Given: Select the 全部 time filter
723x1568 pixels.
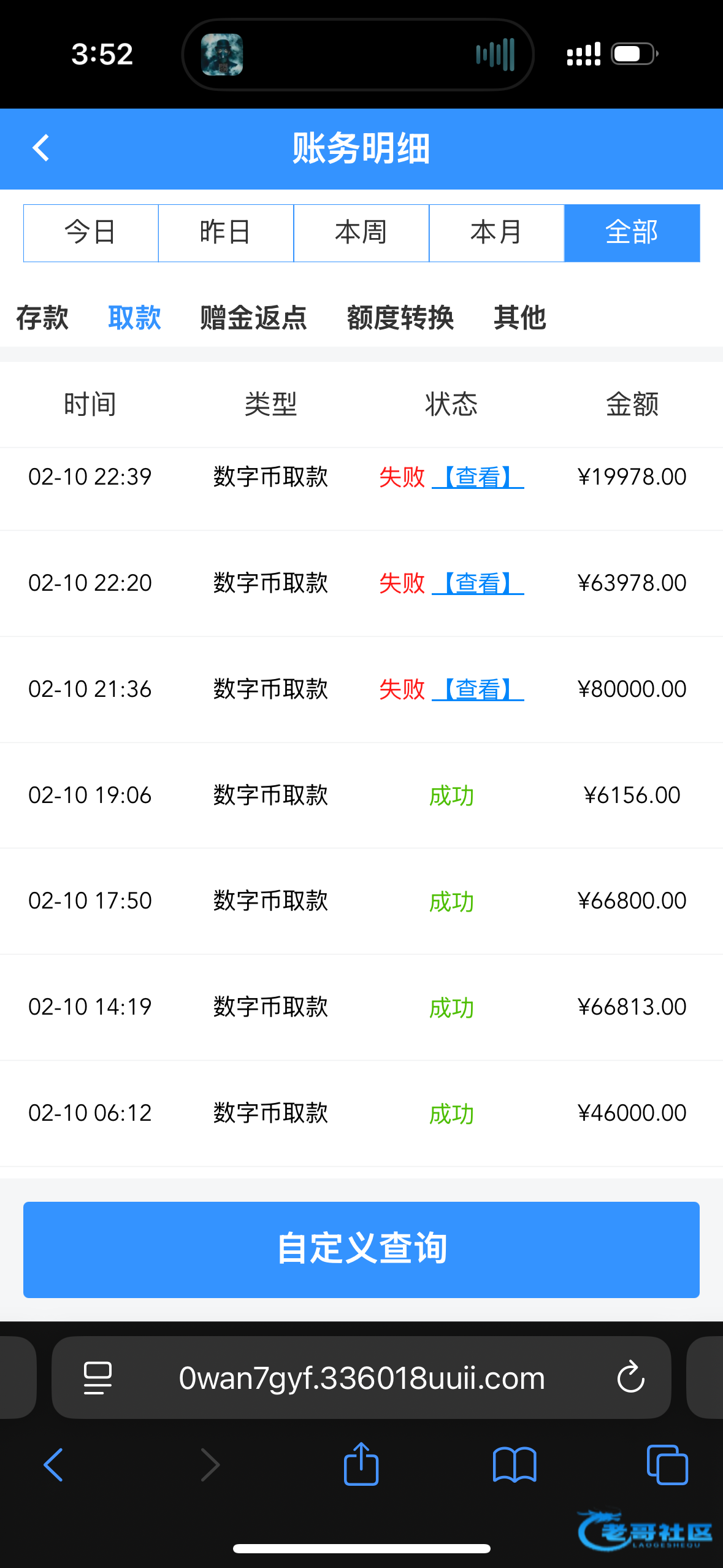Looking at the screenshot, I should [x=632, y=233].
